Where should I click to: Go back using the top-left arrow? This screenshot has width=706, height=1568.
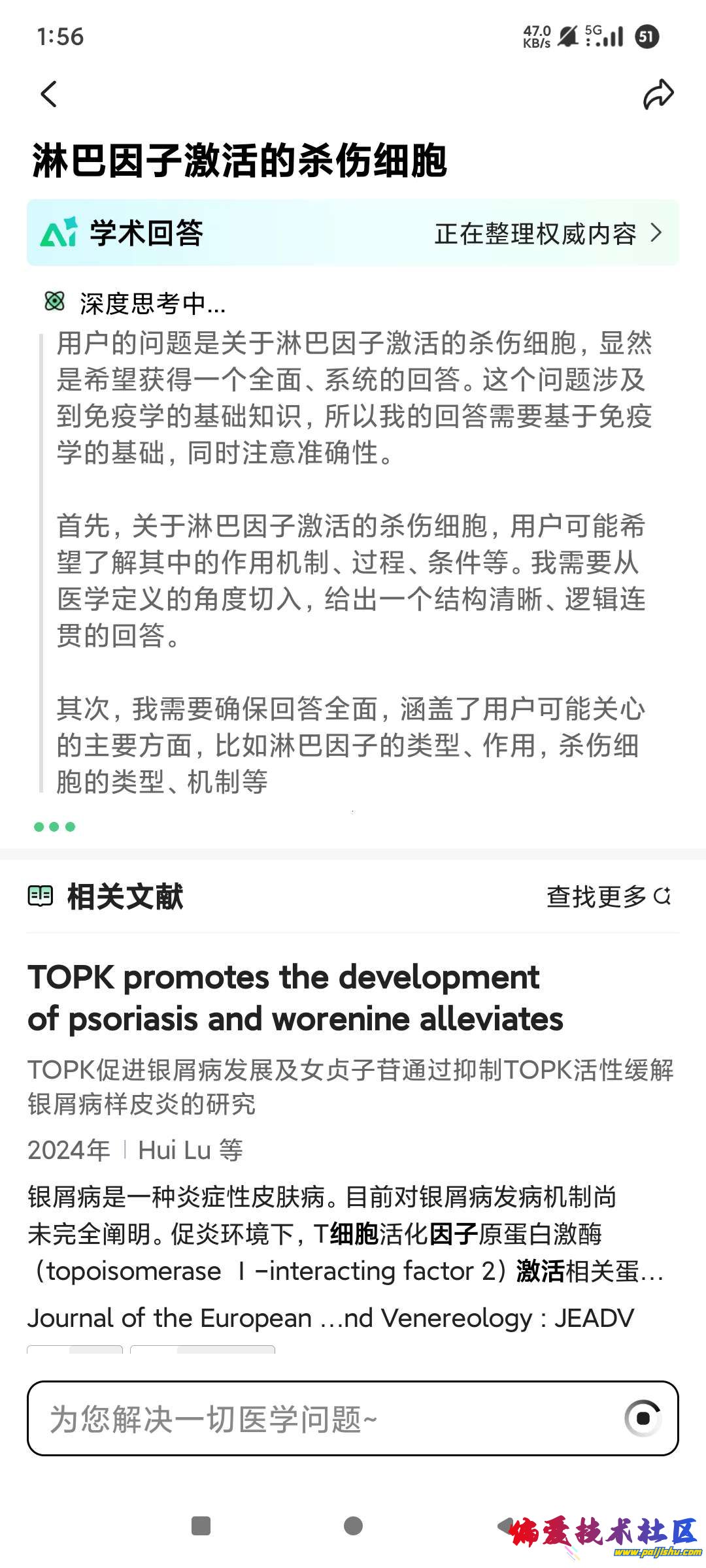click(49, 95)
